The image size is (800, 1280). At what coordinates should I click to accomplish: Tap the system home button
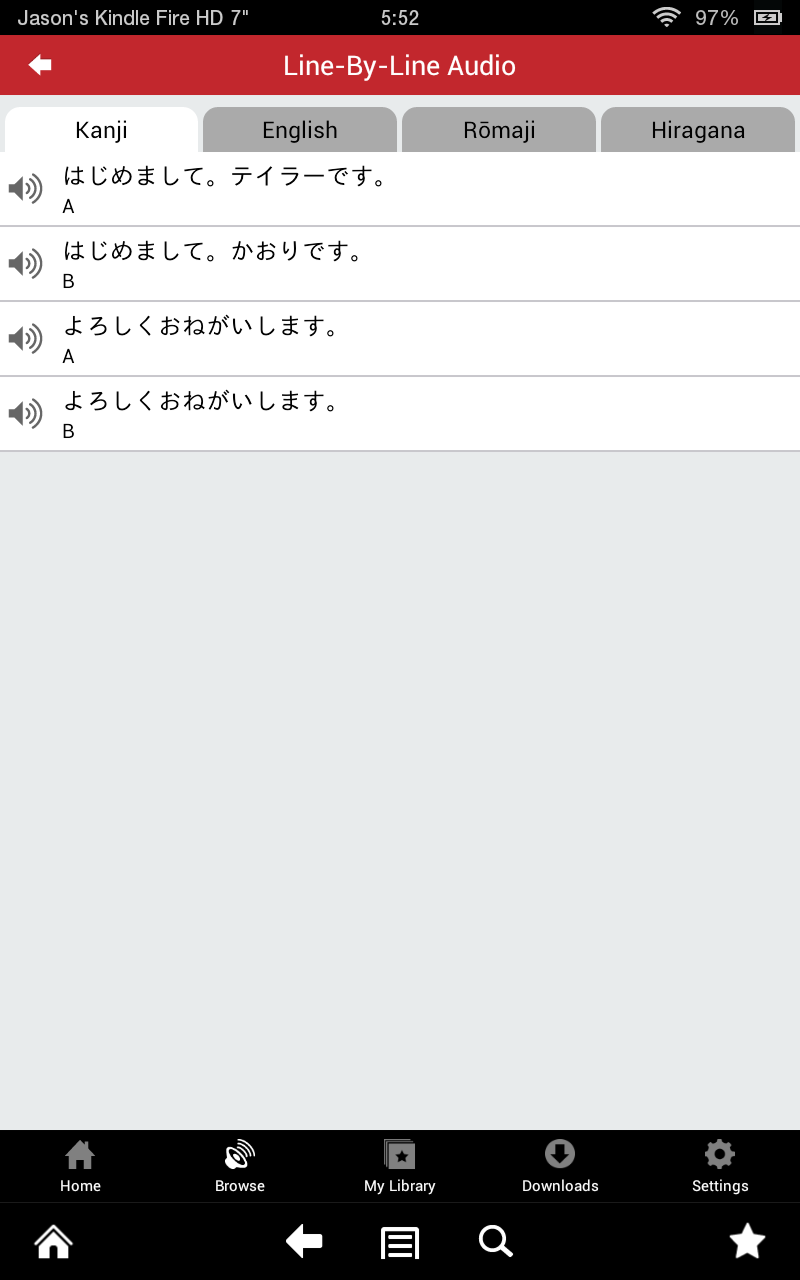pos(53,1242)
